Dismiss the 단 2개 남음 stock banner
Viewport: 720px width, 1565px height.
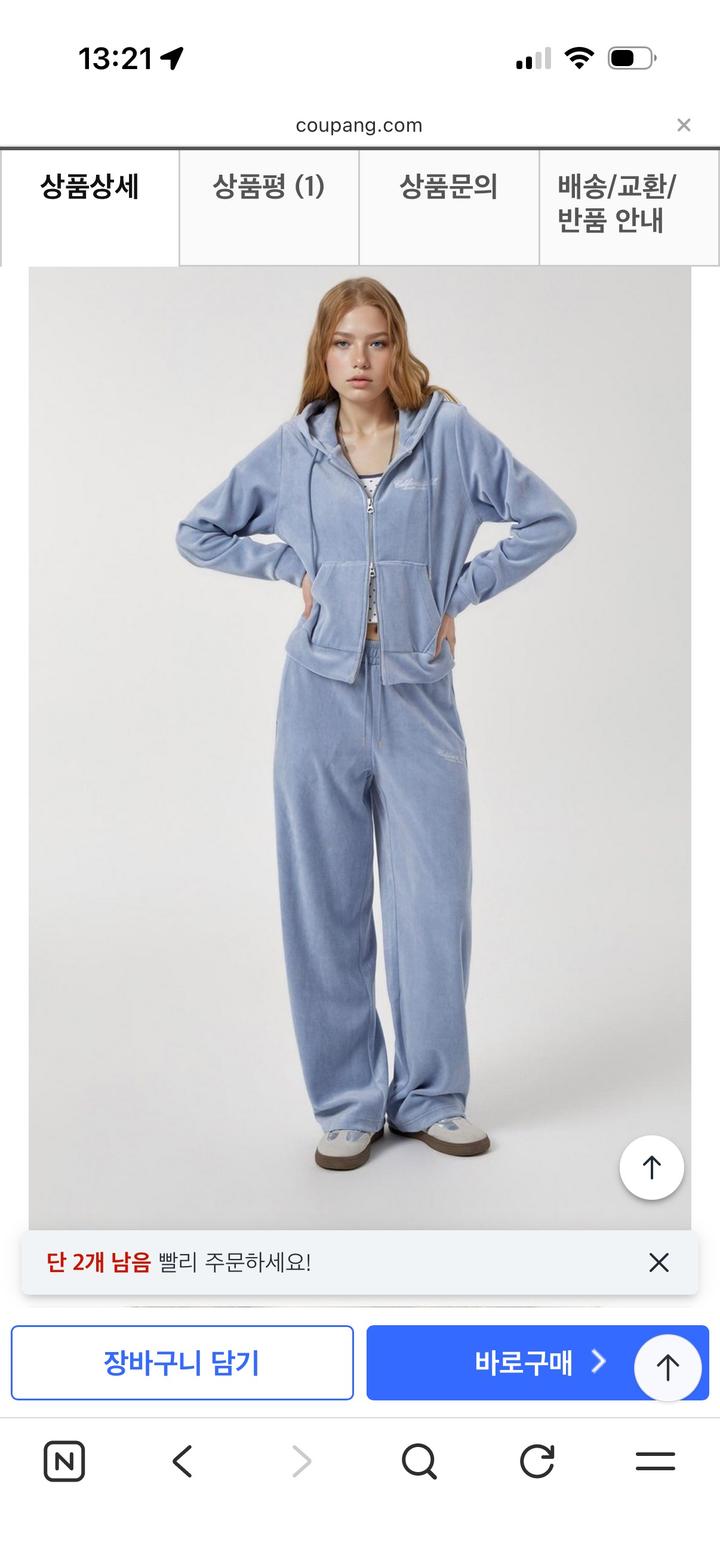[658, 1262]
